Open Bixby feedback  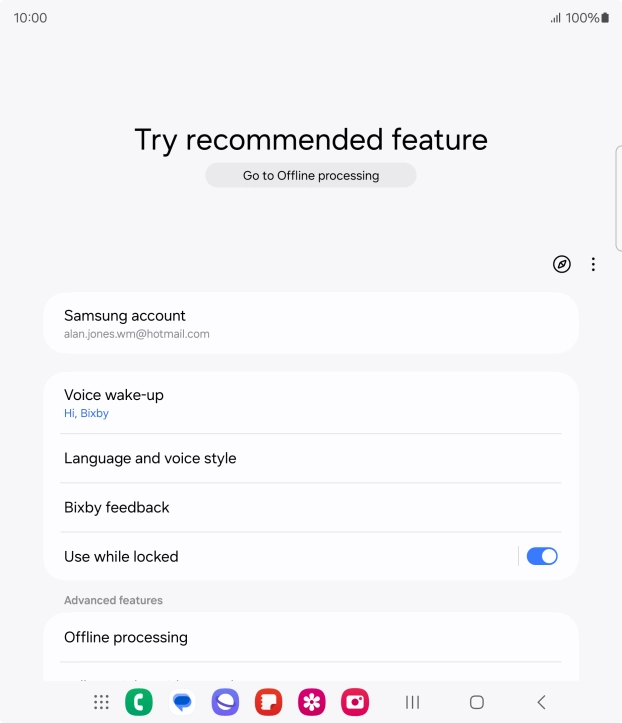pyautogui.click(x=311, y=507)
